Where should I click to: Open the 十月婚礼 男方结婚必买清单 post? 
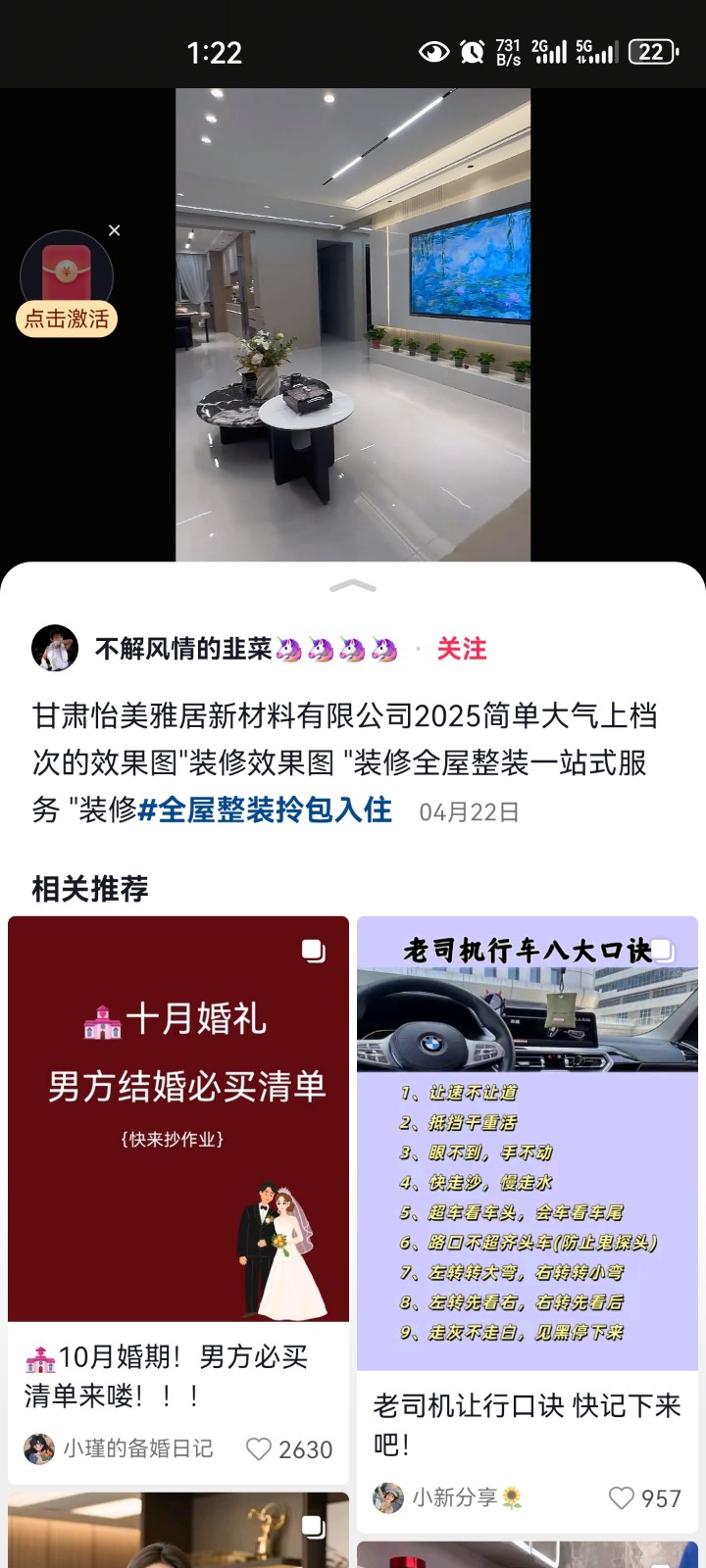pyautogui.click(x=178, y=1118)
